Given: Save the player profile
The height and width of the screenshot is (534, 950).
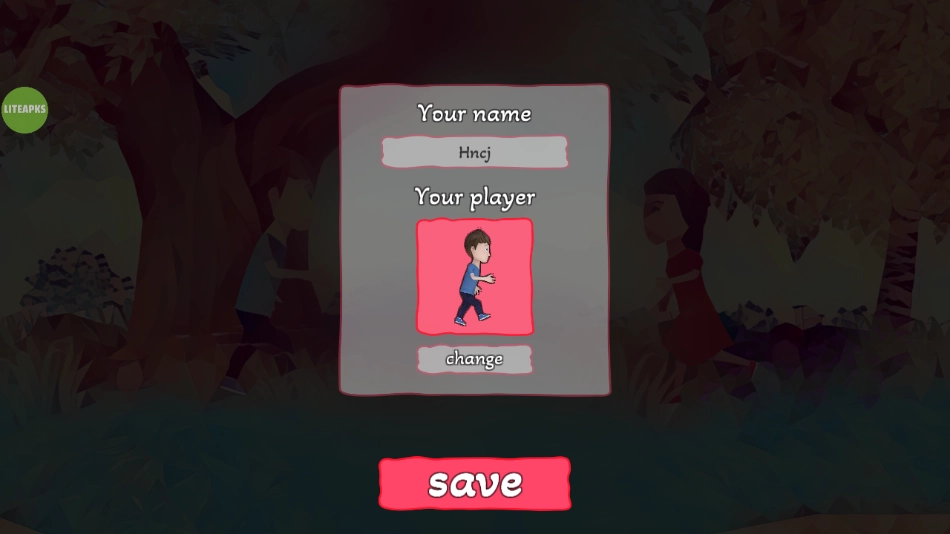Looking at the screenshot, I should click(x=474, y=483).
